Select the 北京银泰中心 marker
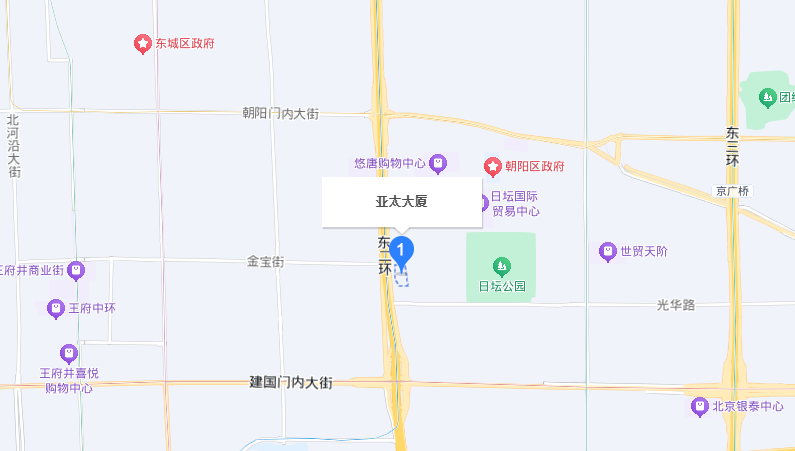 pos(700,406)
